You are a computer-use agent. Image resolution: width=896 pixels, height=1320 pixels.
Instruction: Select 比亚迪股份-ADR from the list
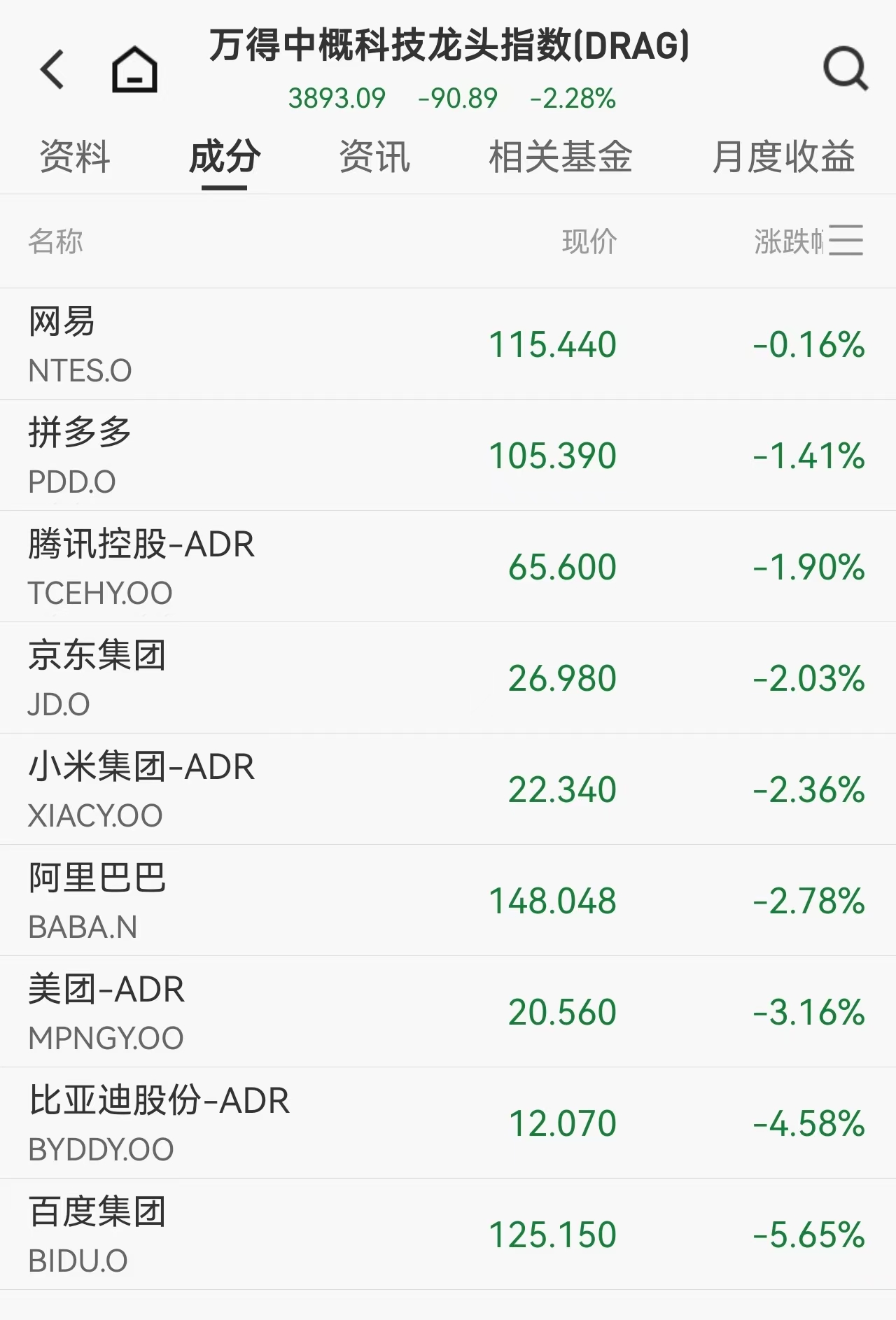pos(448,1123)
